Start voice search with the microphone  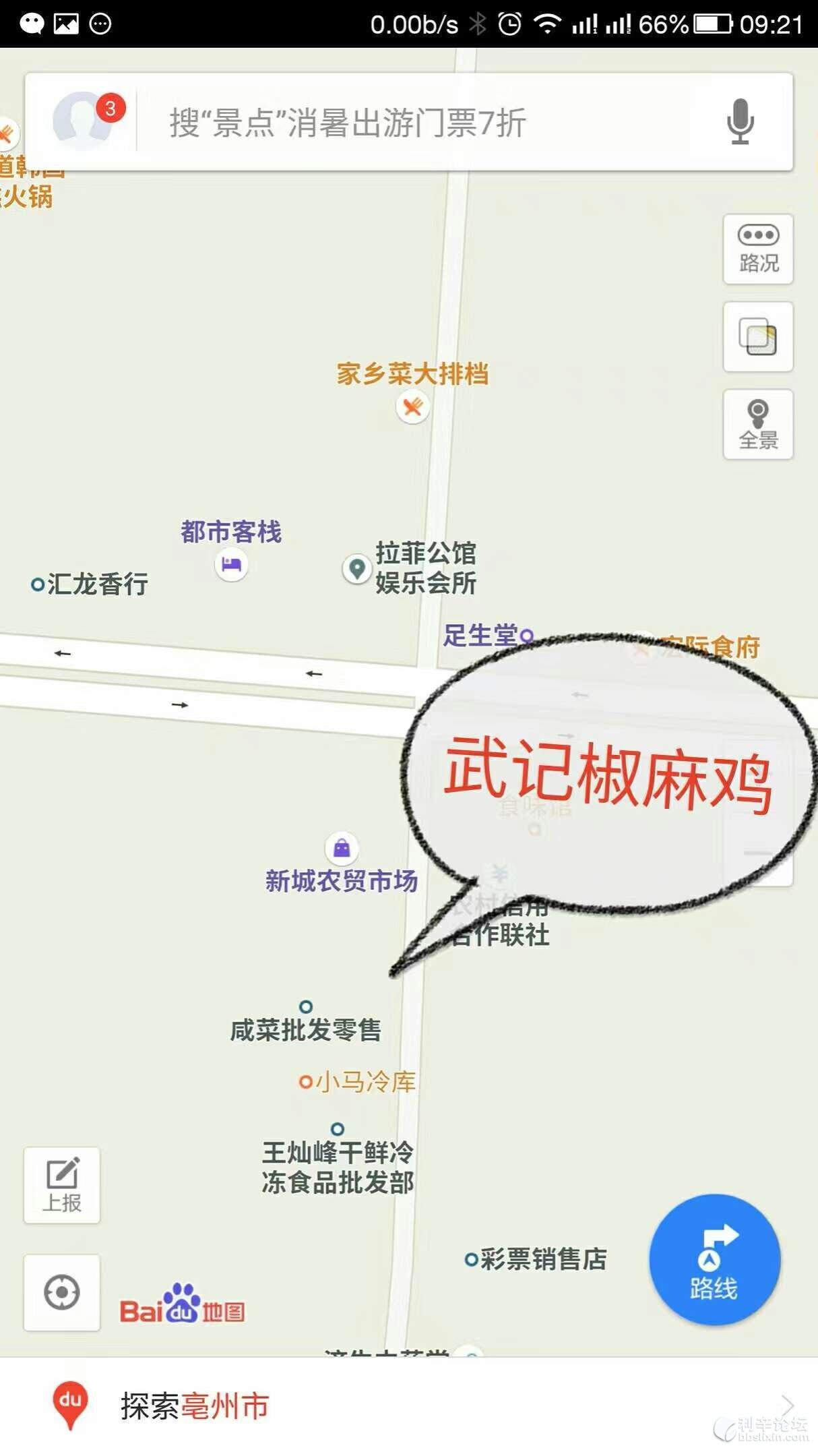pos(740,122)
